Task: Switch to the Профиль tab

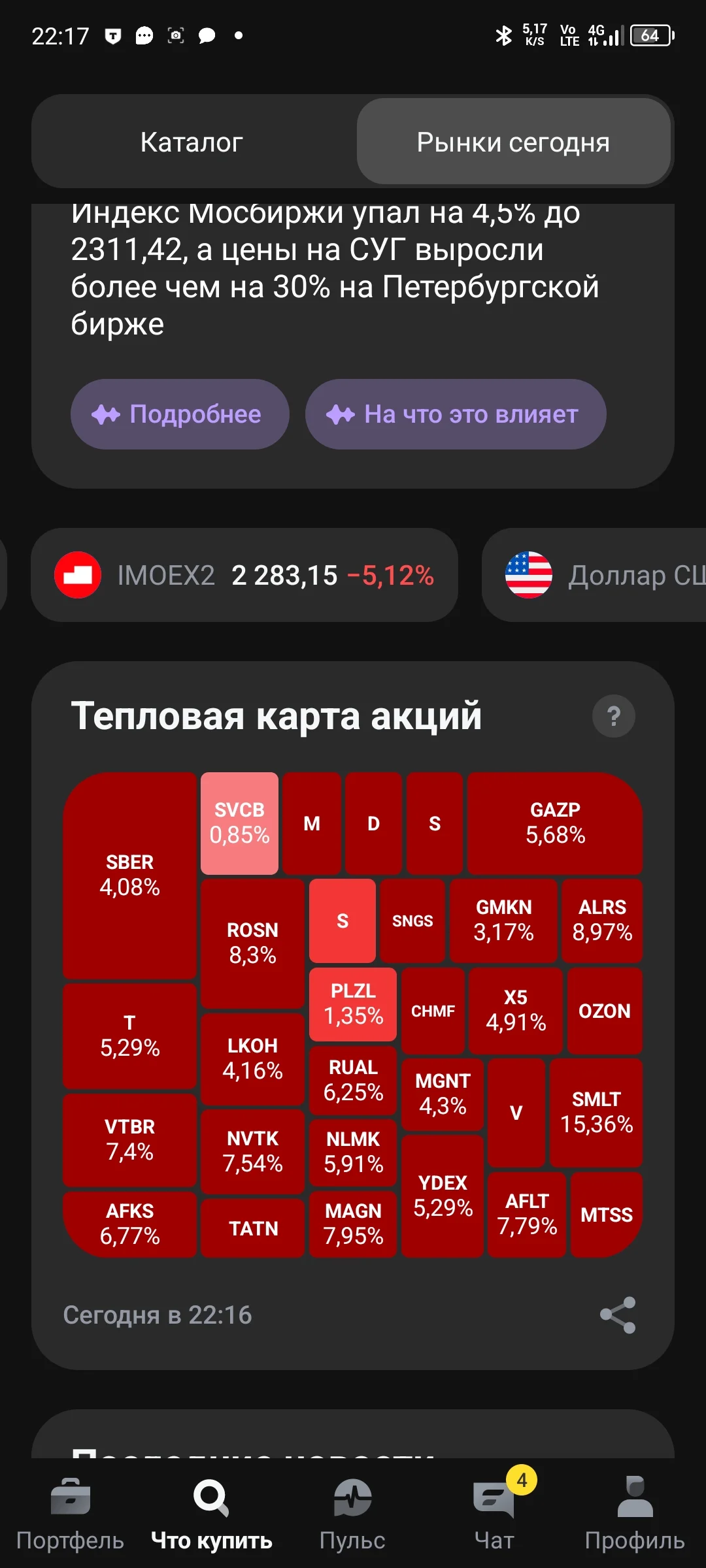Action: tap(635, 1514)
